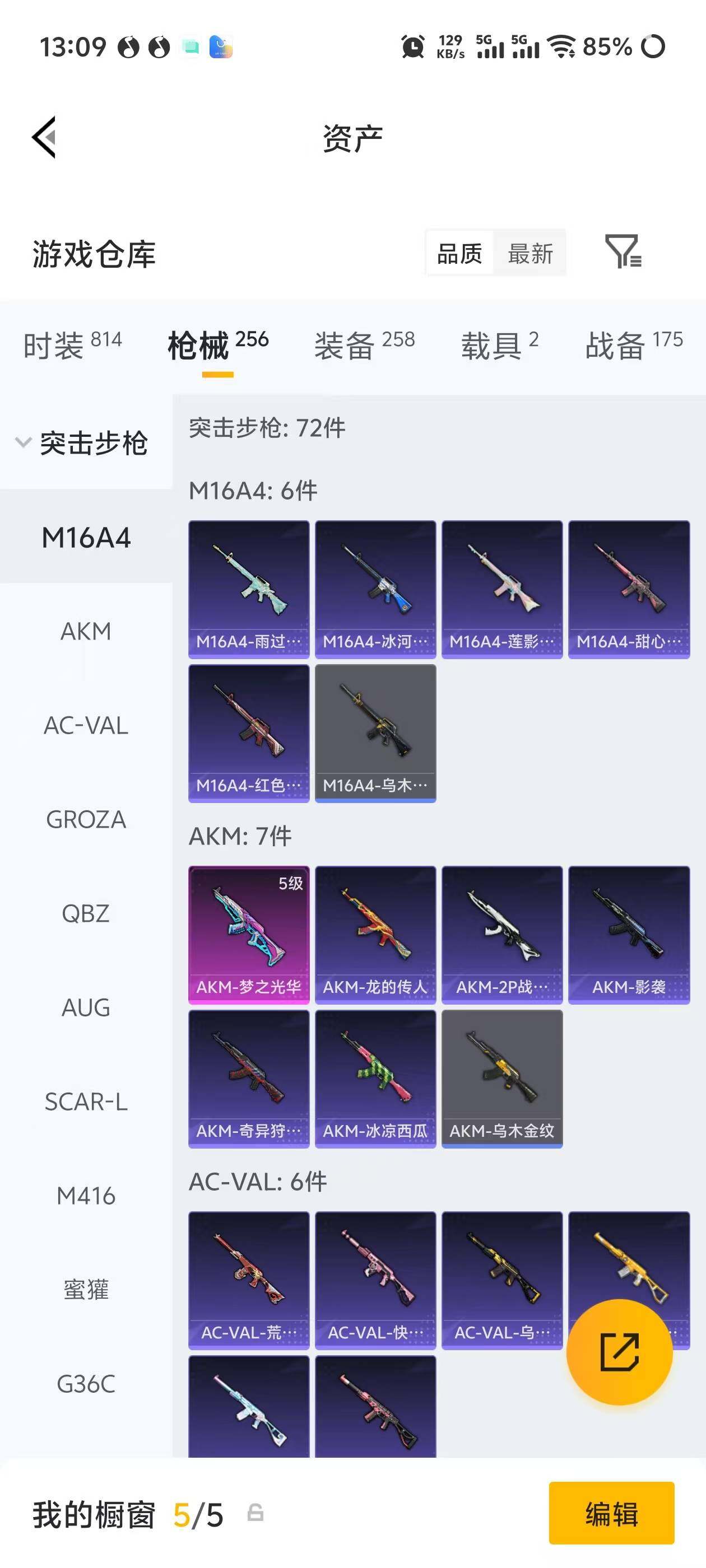Open the AKM-影袭 skin tile
The width and height of the screenshot is (706, 1568).
tap(629, 934)
